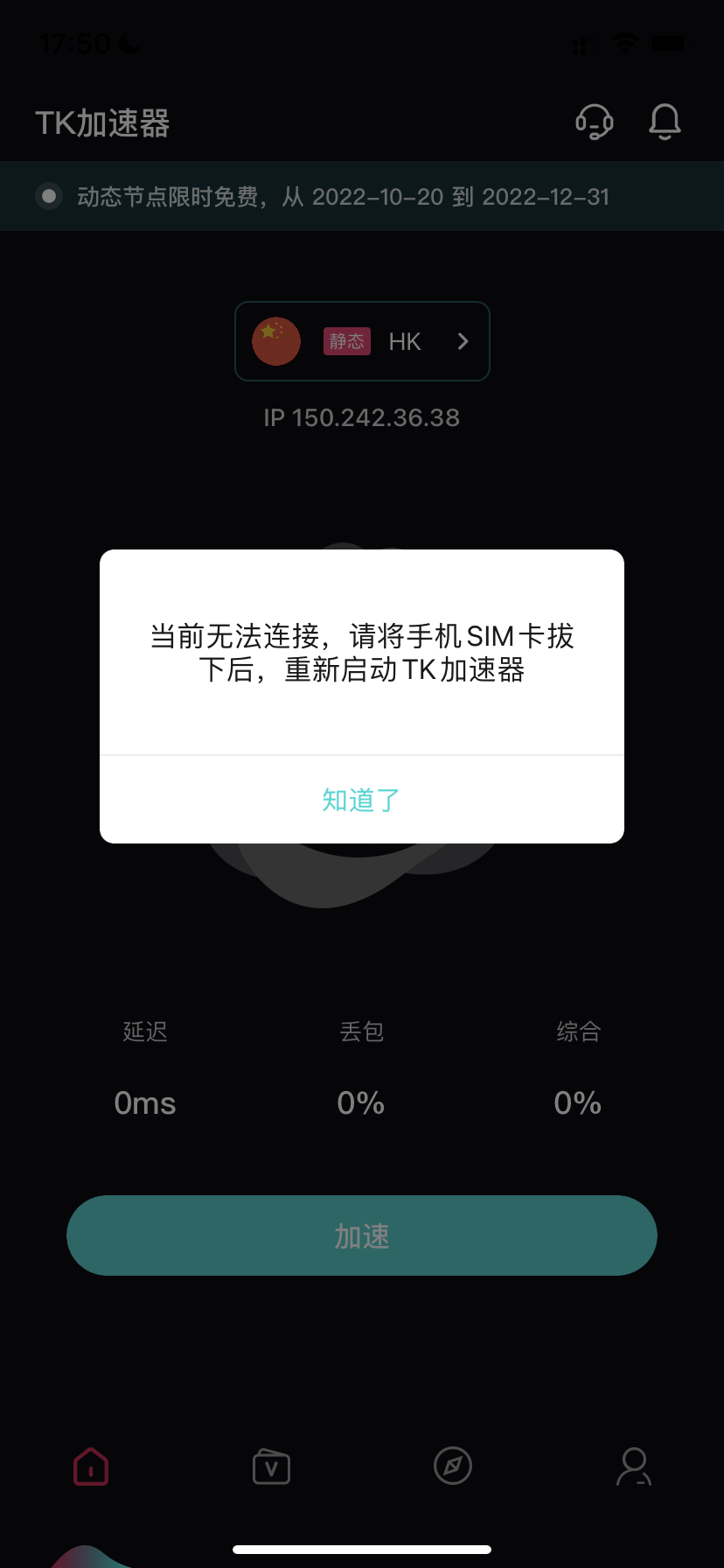Switch to the compass discover tab
Image resolution: width=724 pixels, height=1568 pixels.
click(x=453, y=1466)
